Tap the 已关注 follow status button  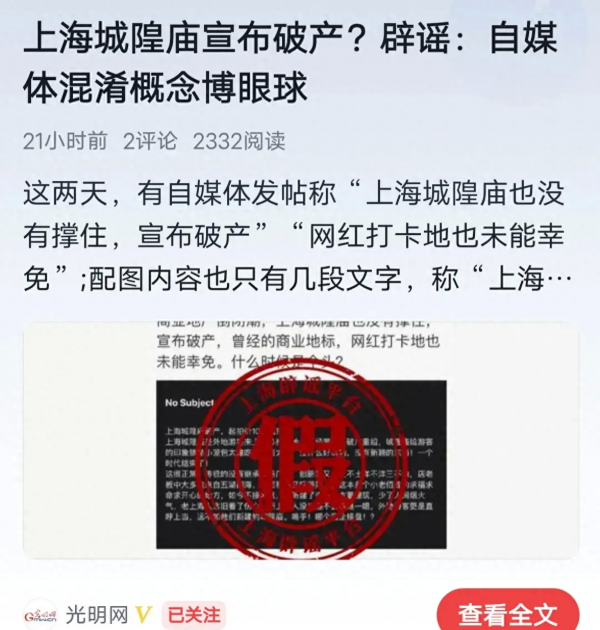pos(194,612)
